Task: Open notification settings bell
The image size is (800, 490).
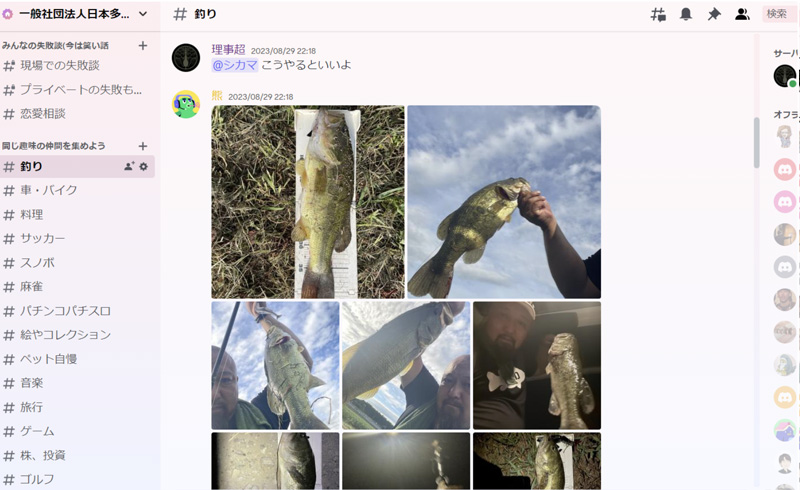Action: pos(686,14)
